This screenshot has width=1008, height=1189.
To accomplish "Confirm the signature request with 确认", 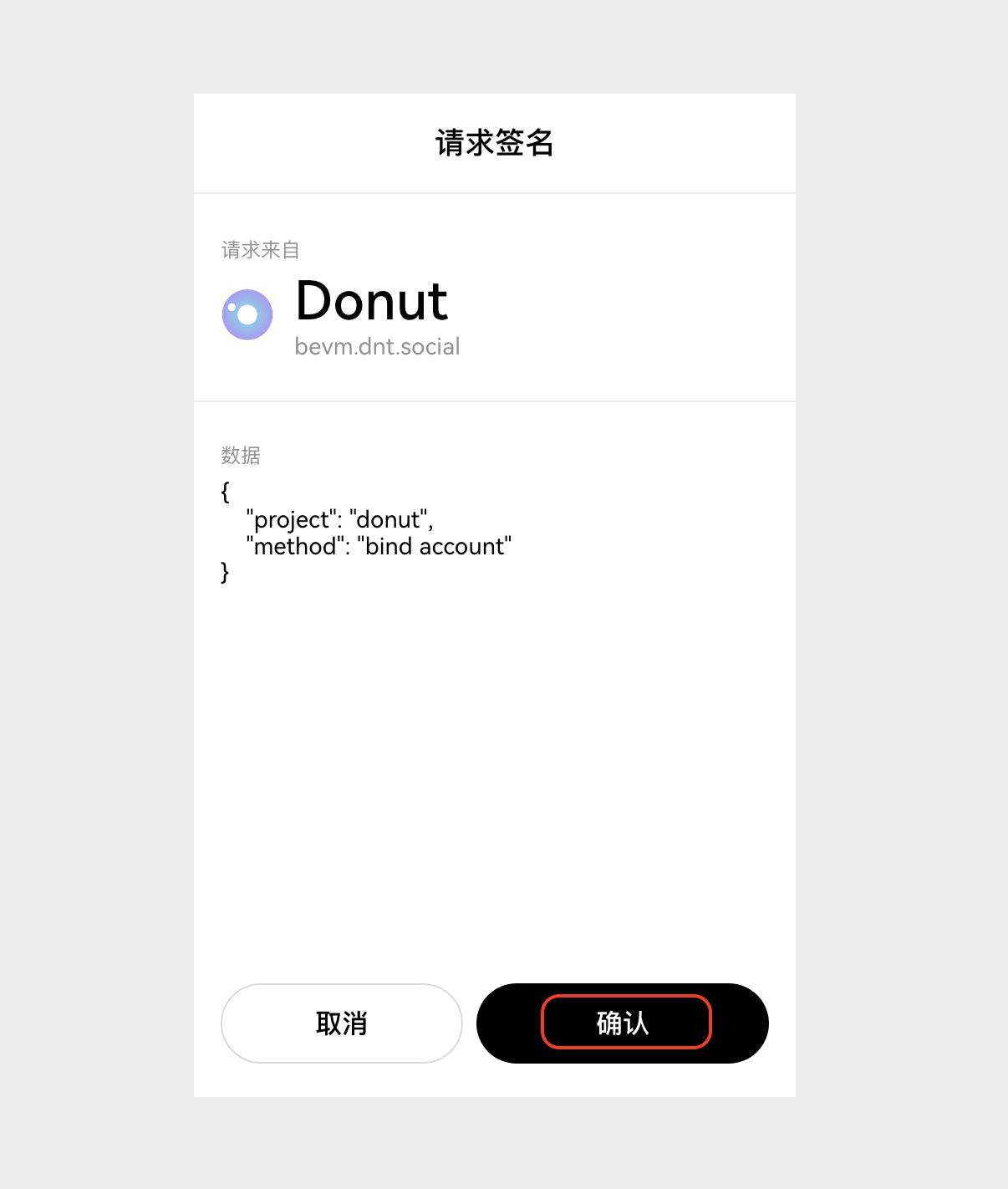I will click(x=623, y=1023).
